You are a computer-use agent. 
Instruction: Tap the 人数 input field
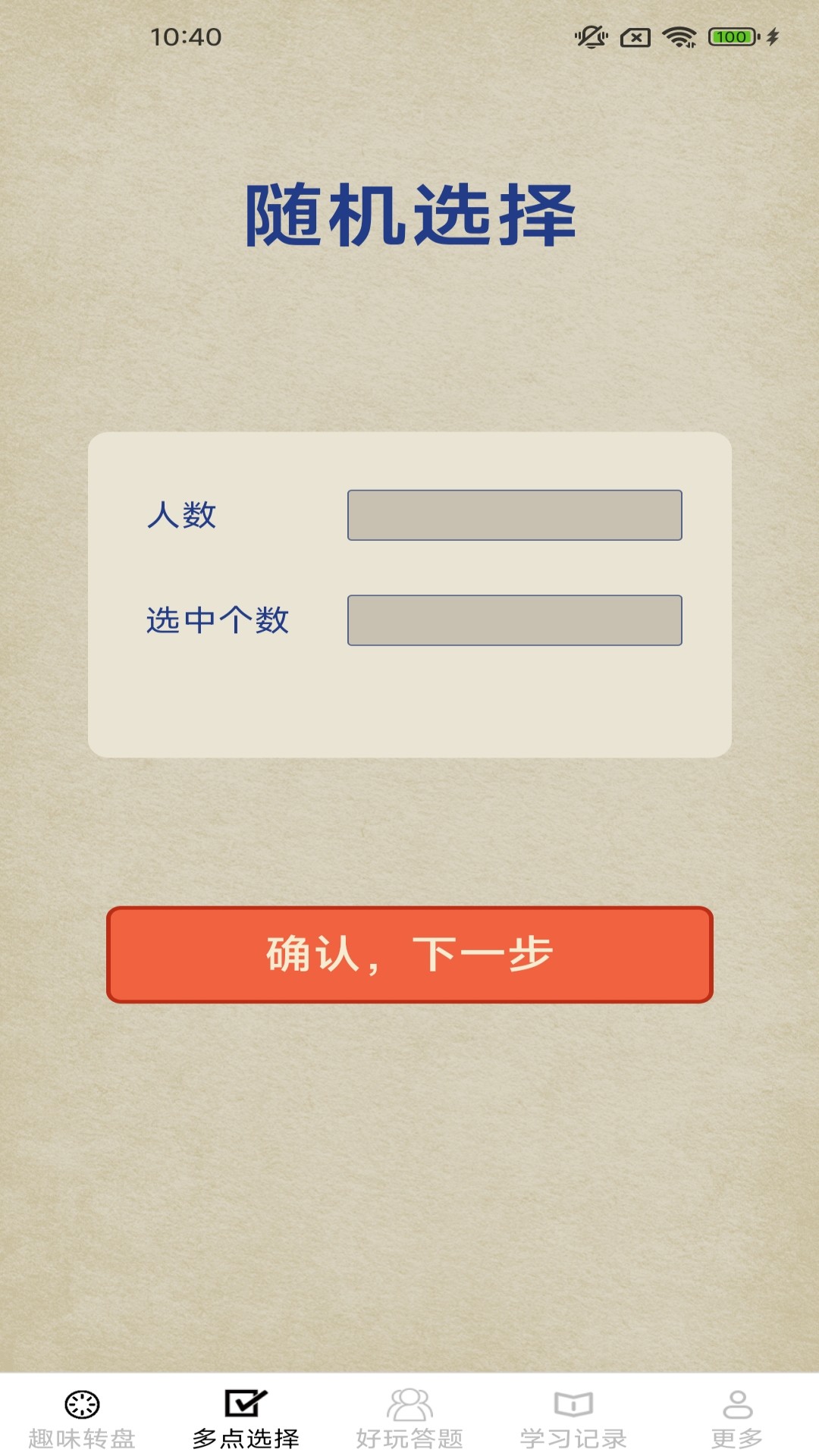coord(514,515)
